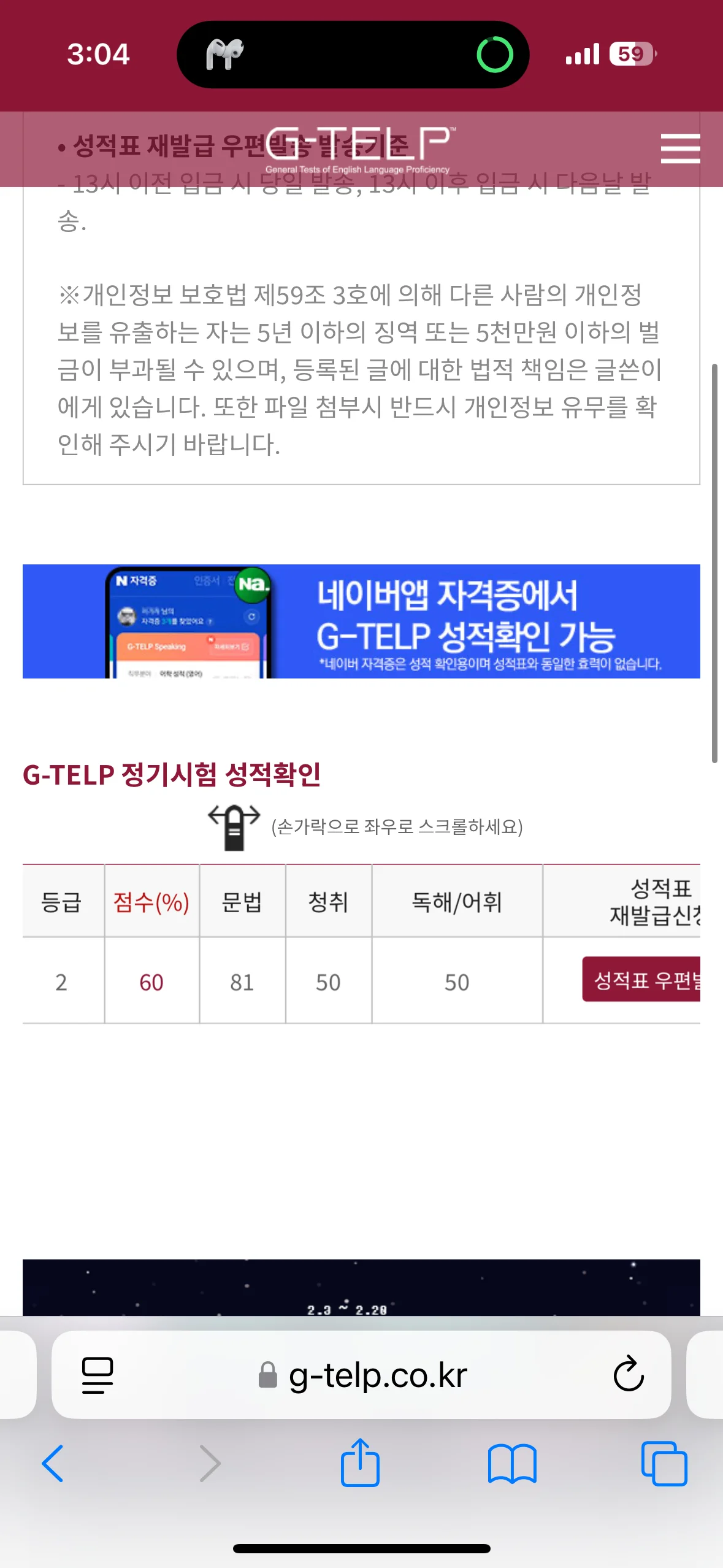Tap the 성적표 우편발송 button
The height and width of the screenshot is (1568, 723).
[642, 979]
